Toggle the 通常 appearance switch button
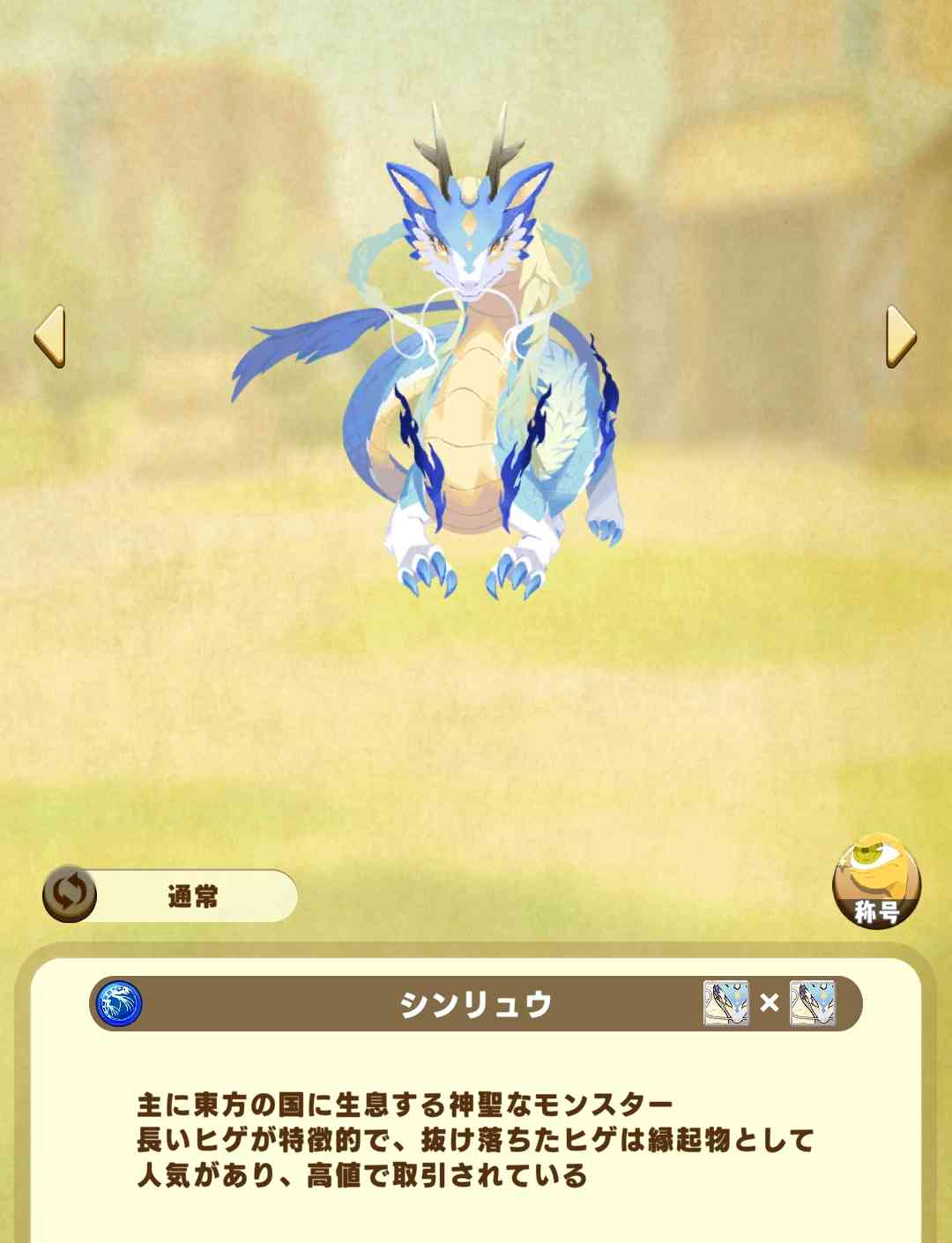The image size is (952, 1243). coord(70,894)
